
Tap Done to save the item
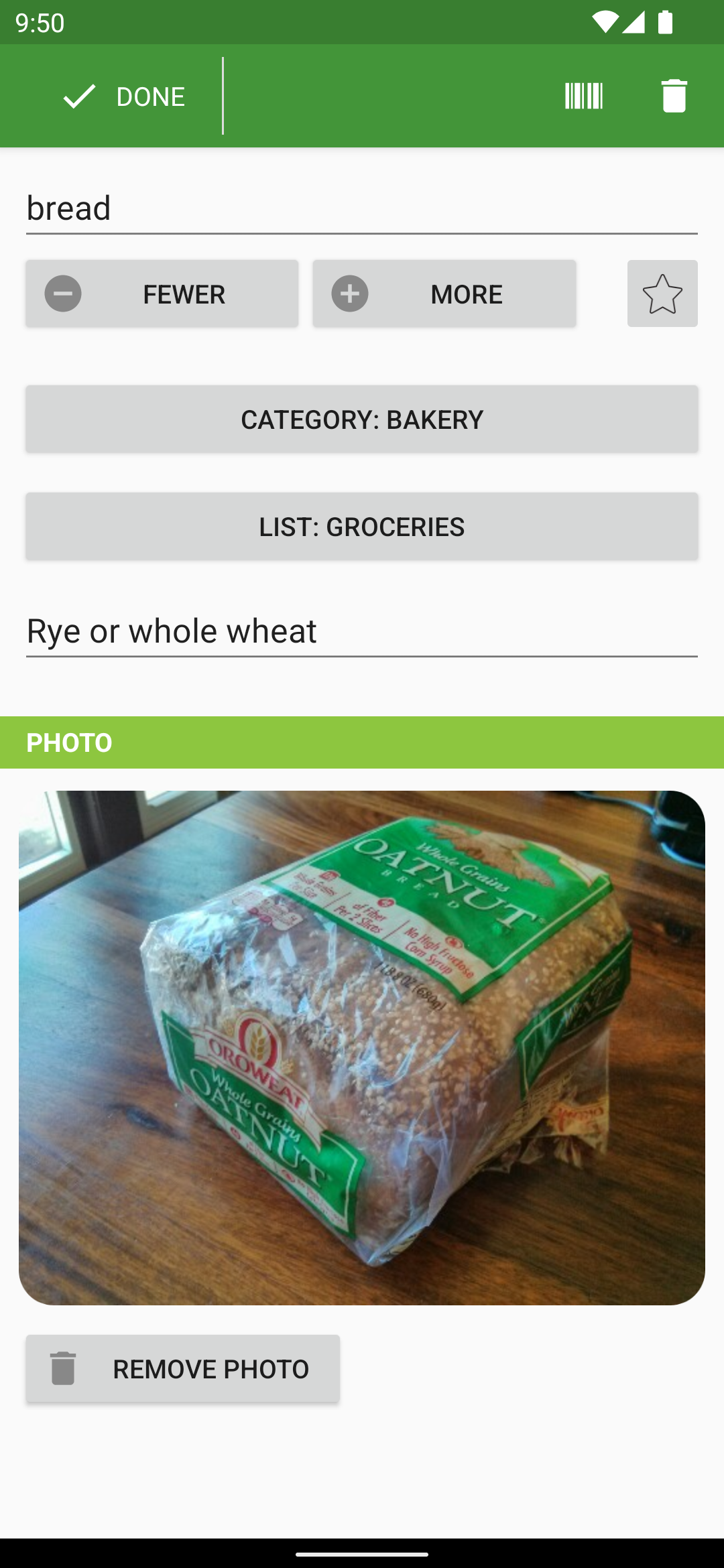(123, 96)
